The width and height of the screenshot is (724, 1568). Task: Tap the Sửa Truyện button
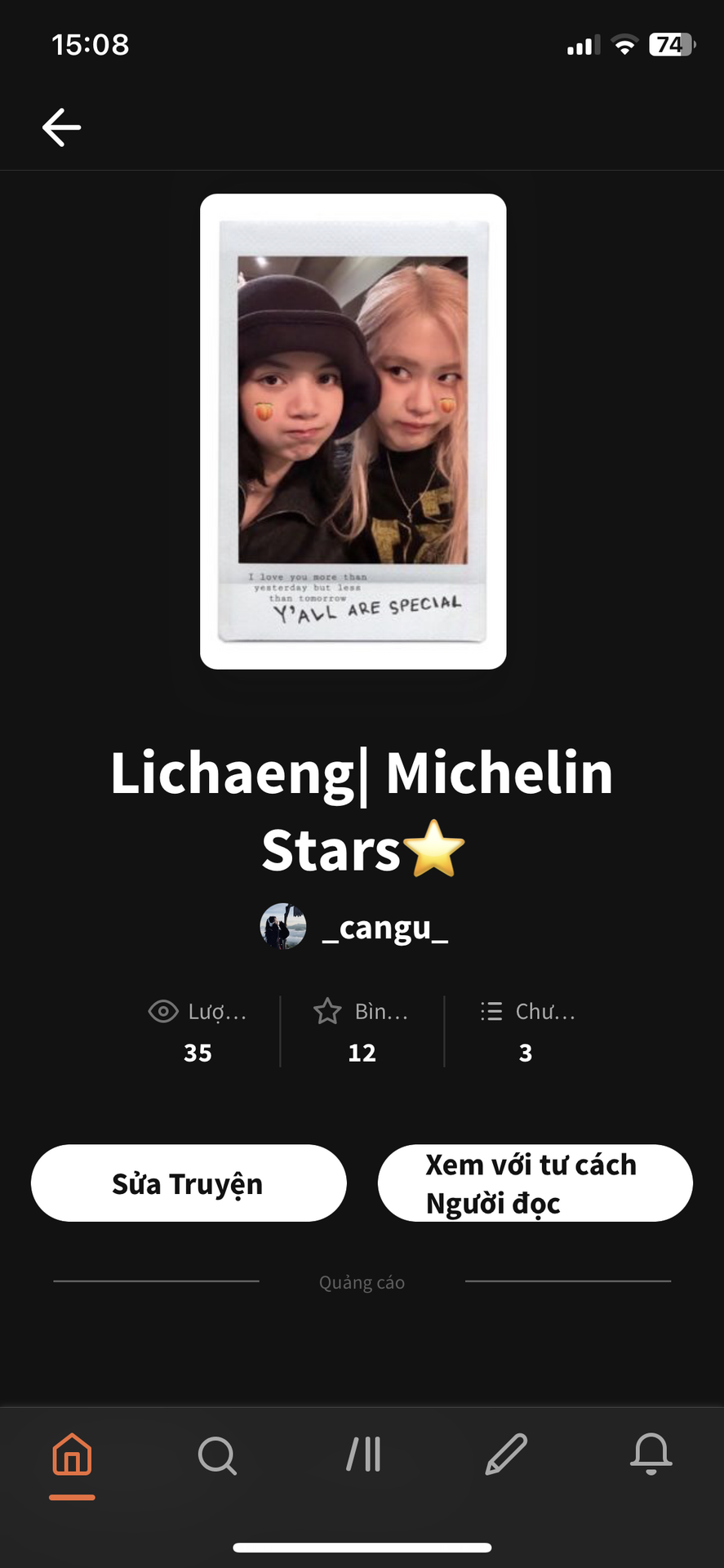189,1183
